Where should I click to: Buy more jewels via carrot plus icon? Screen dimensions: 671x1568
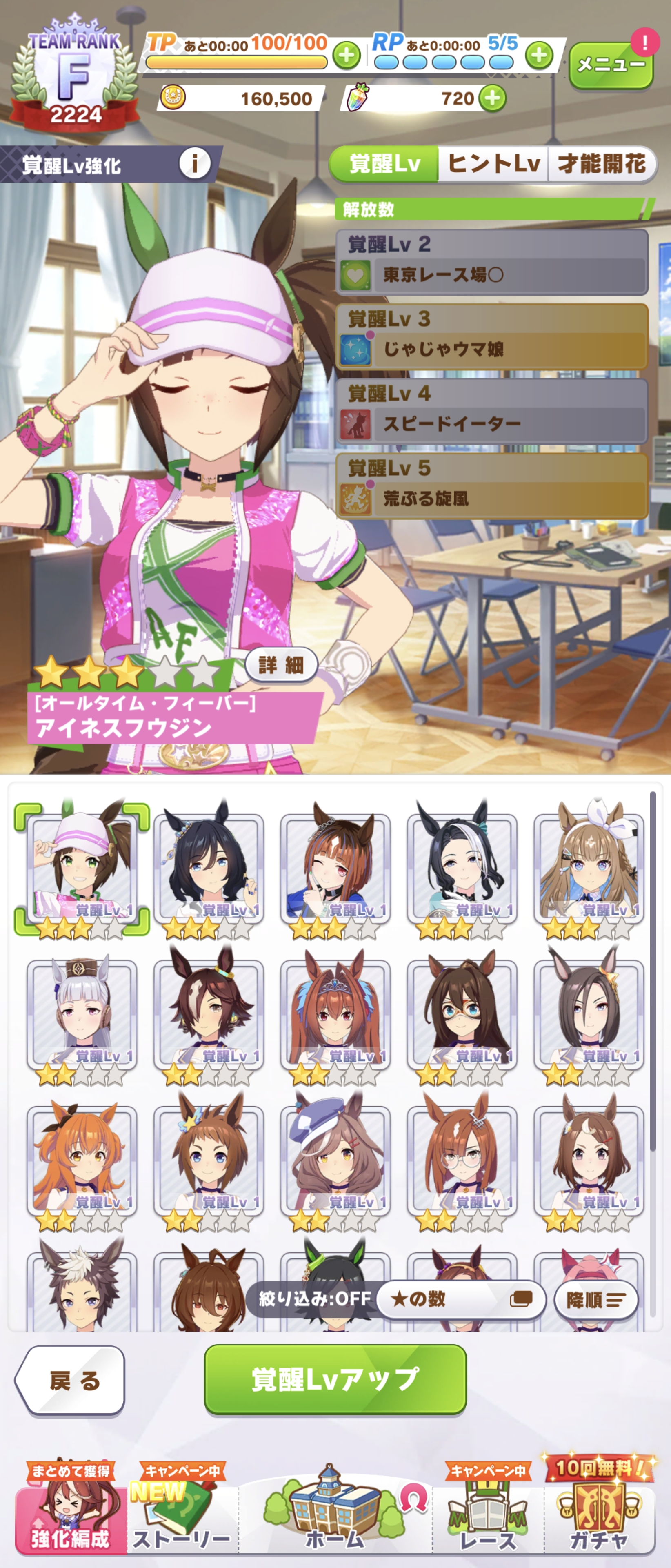(491, 98)
